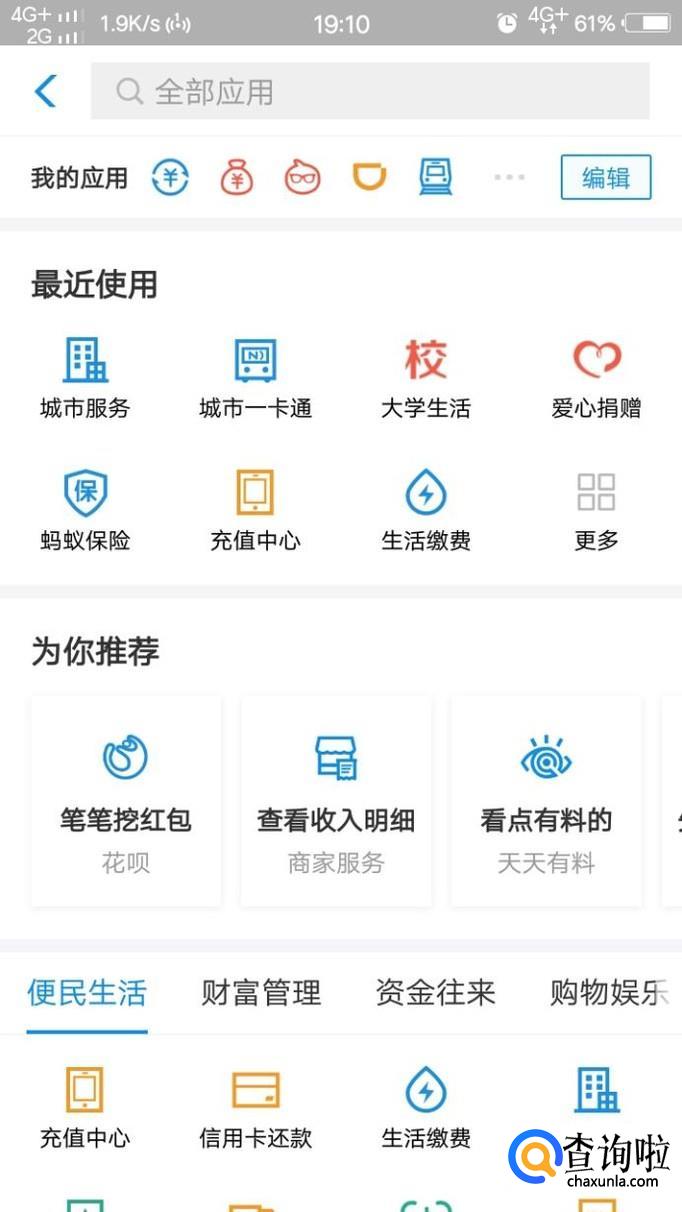Tap the 全部应用 search field
Image resolution: width=682 pixels, height=1212 pixels.
pyautogui.click(x=370, y=92)
